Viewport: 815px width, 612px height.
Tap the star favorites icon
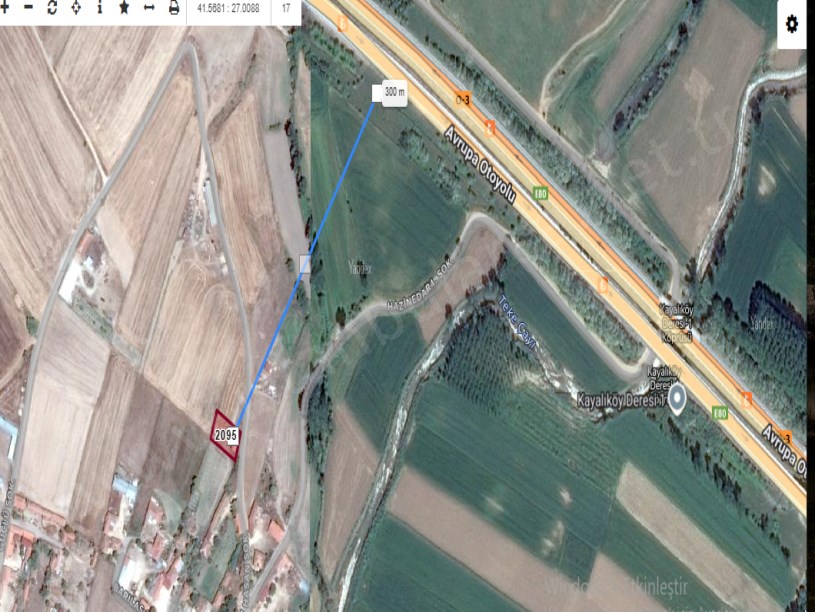[x=124, y=8]
